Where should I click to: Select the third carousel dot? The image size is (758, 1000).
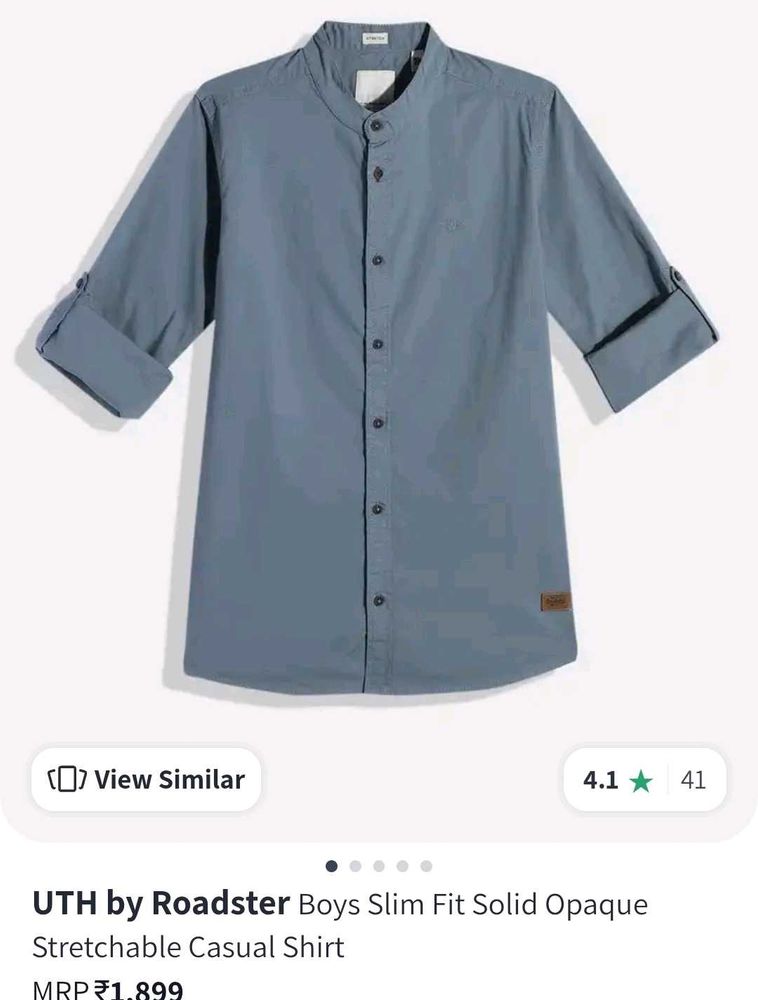tap(378, 864)
